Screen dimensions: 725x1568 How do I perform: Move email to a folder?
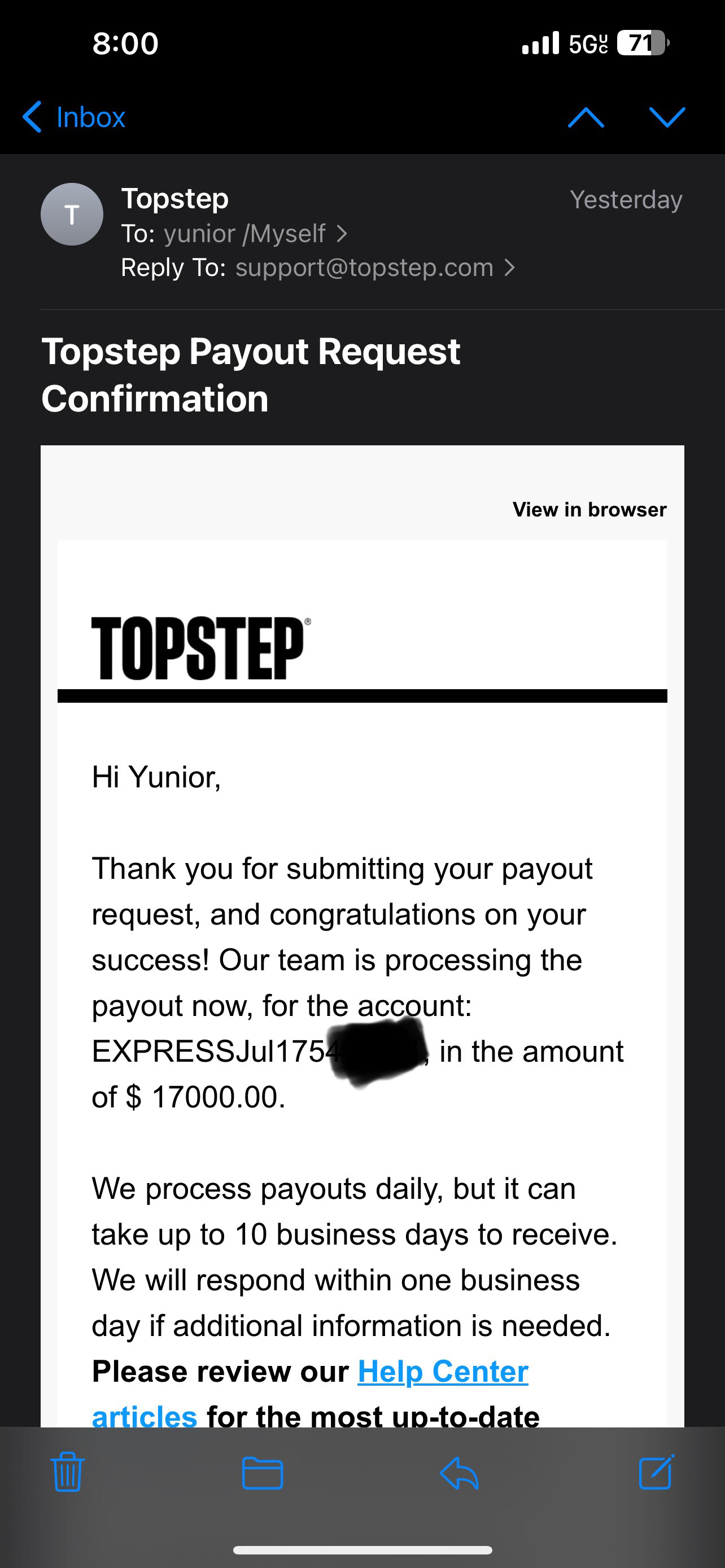263,1474
